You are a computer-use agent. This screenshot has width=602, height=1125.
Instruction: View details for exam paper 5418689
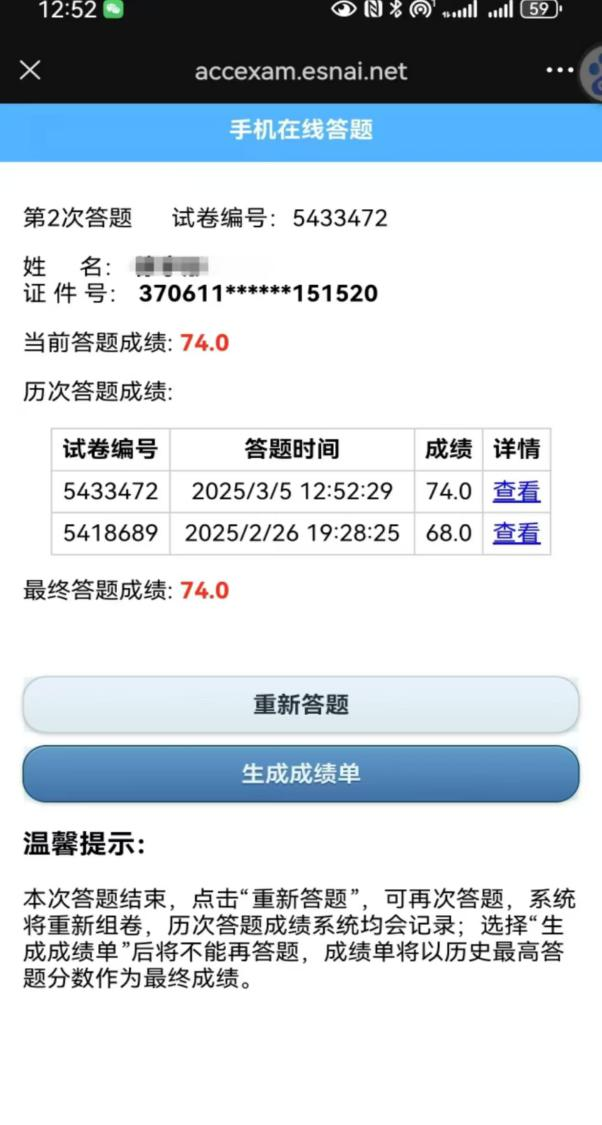coord(516,533)
